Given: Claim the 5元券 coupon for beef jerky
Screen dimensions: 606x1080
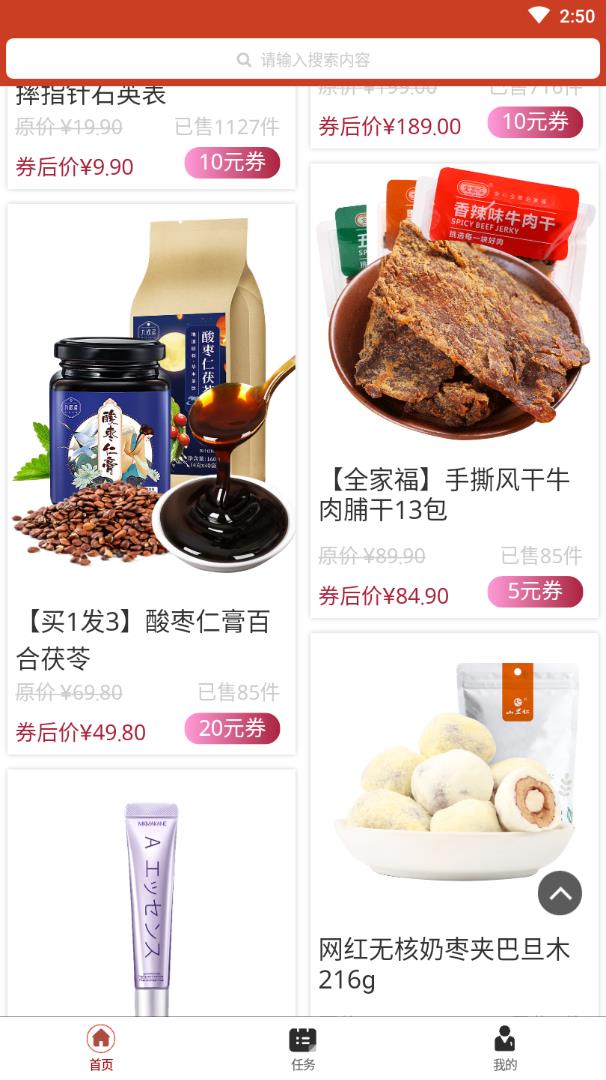Looking at the screenshot, I should pos(535,592).
